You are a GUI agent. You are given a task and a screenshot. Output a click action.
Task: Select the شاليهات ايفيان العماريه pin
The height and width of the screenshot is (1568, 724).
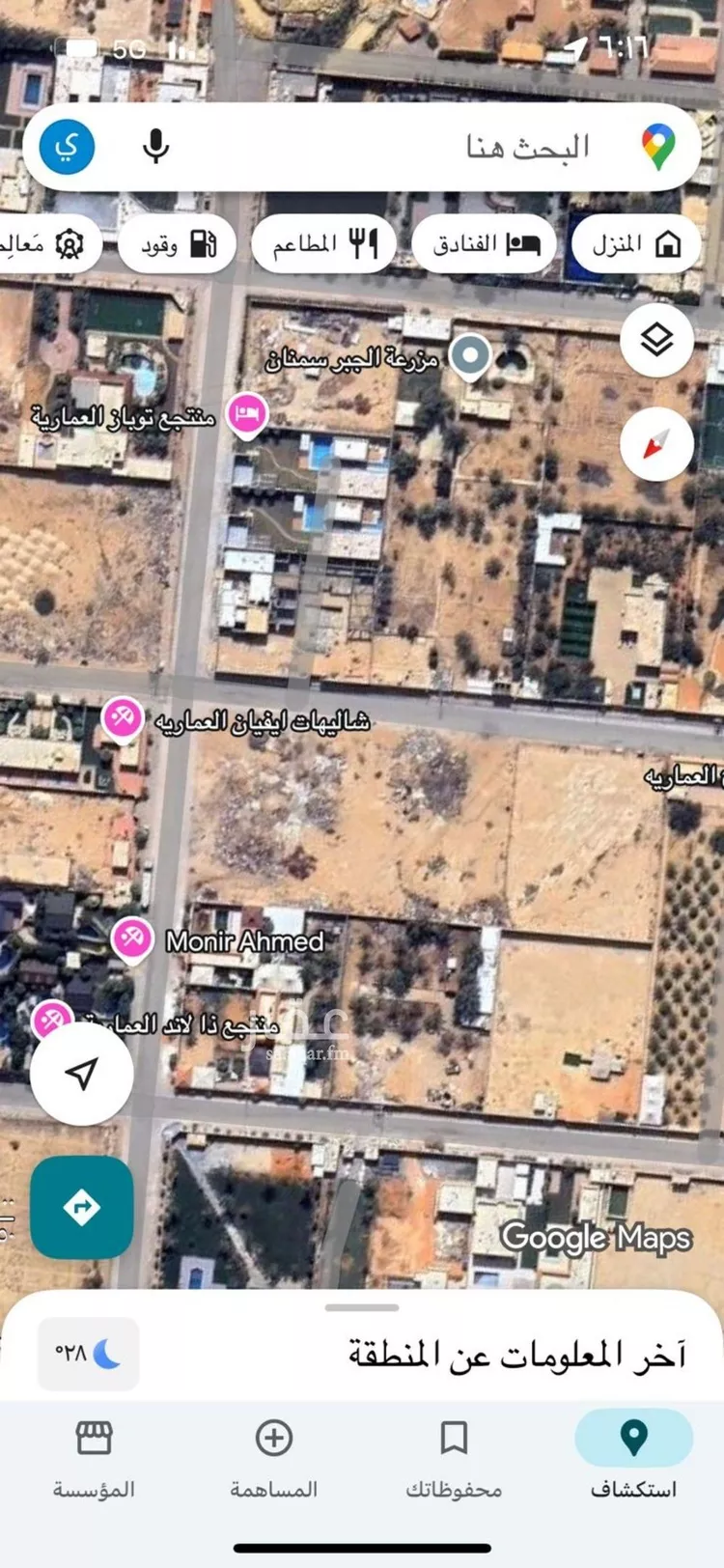(x=124, y=718)
